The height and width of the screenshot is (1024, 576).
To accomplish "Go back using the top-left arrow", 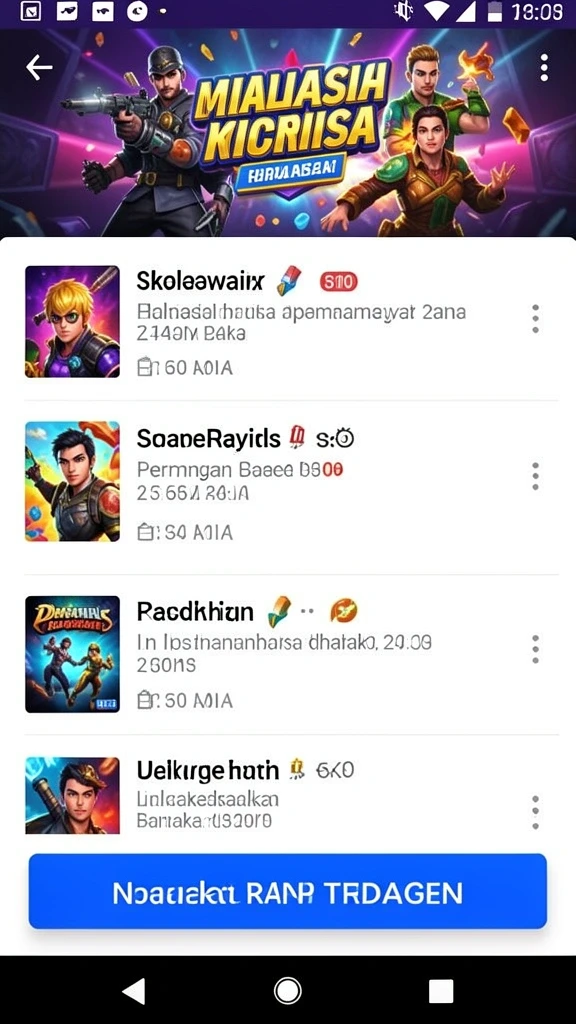I will pyautogui.click(x=39, y=67).
